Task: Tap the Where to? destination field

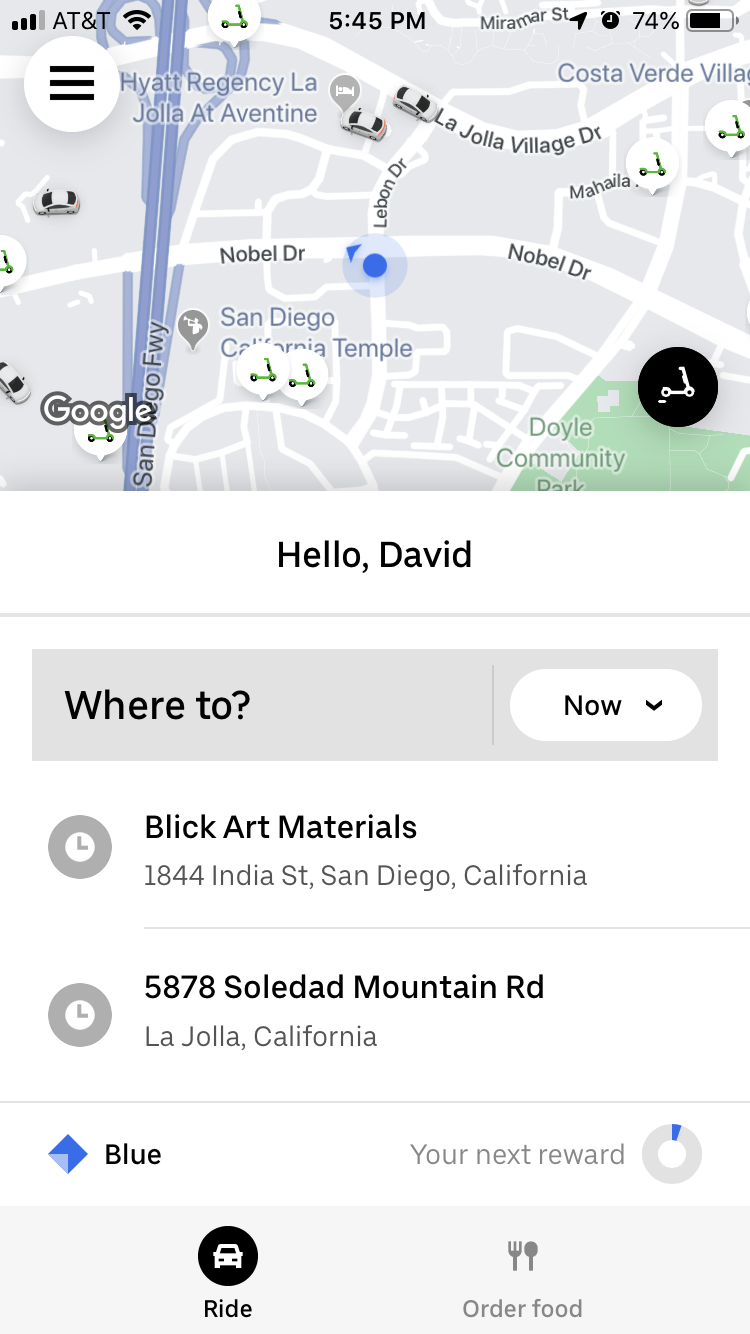Action: point(262,705)
